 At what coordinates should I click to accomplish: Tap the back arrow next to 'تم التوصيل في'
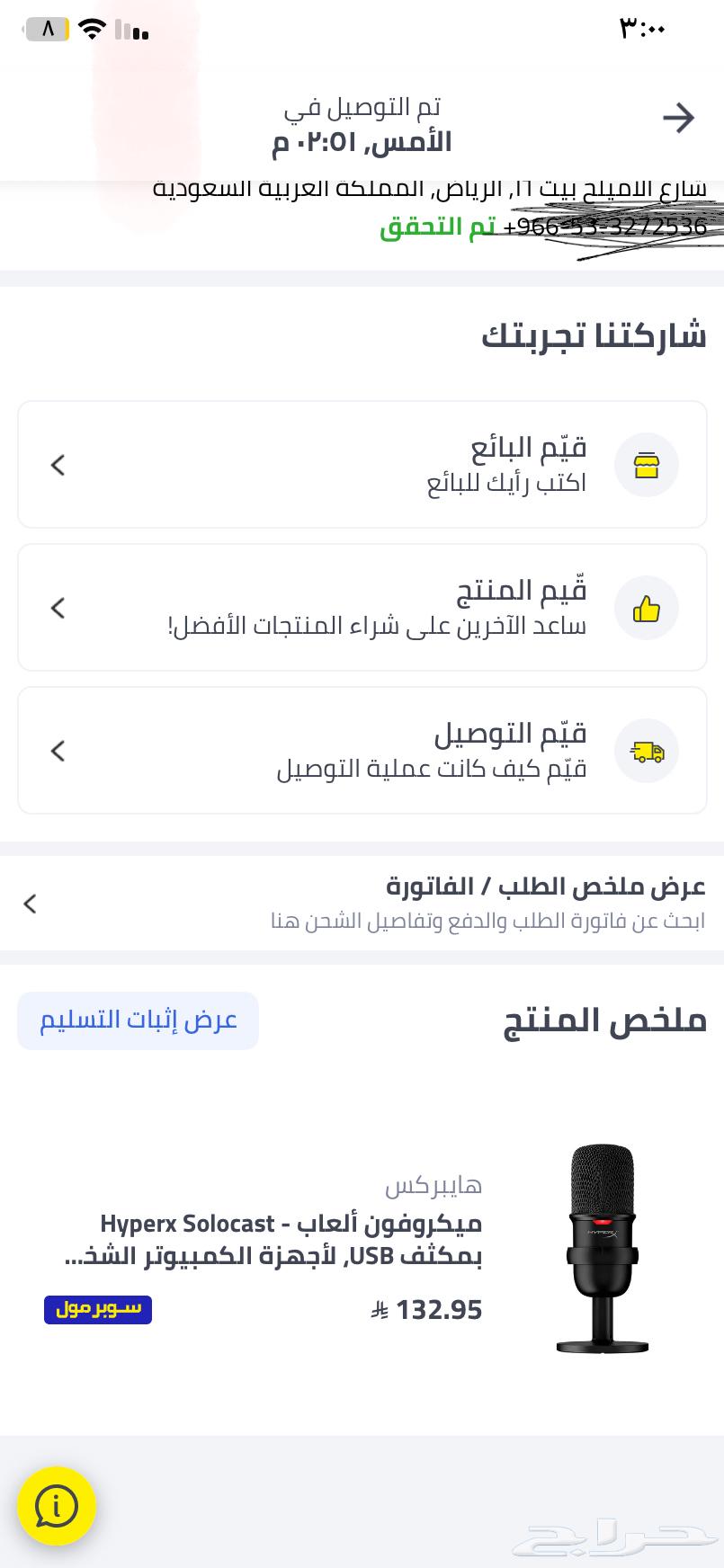point(678,117)
